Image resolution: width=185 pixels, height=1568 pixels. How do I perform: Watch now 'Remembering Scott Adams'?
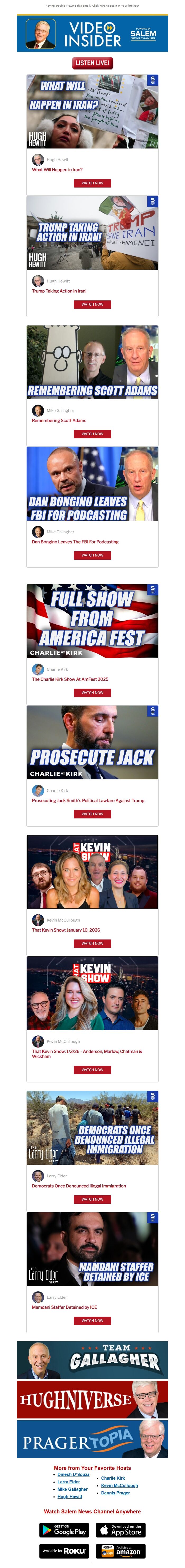point(92,434)
